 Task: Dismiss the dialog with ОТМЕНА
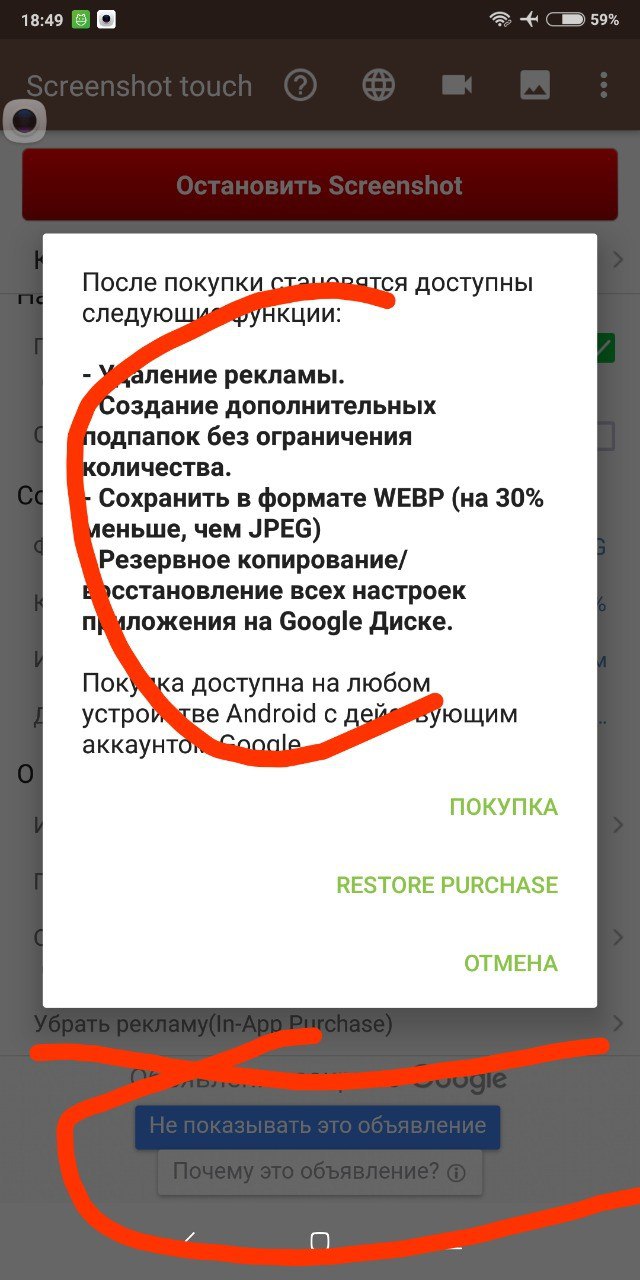tap(510, 963)
